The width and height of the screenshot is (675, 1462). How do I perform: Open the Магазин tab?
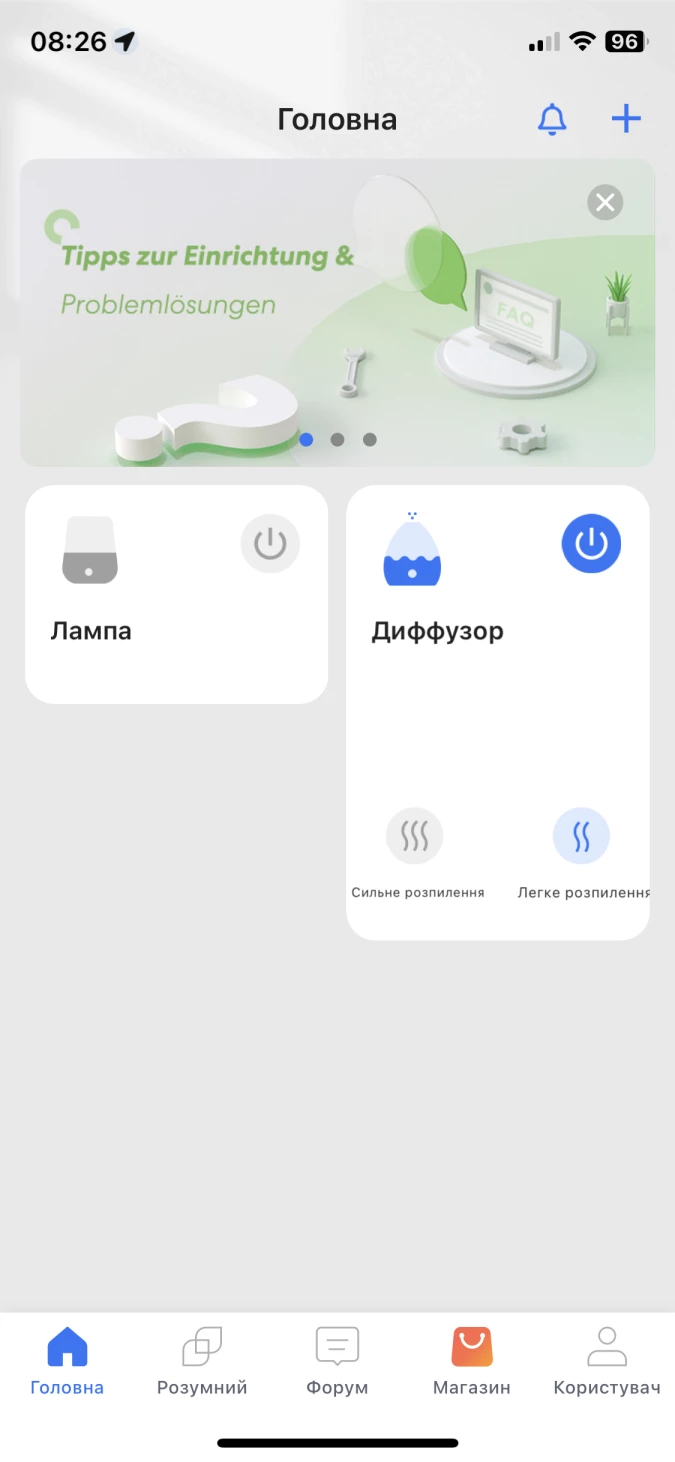472,1361
